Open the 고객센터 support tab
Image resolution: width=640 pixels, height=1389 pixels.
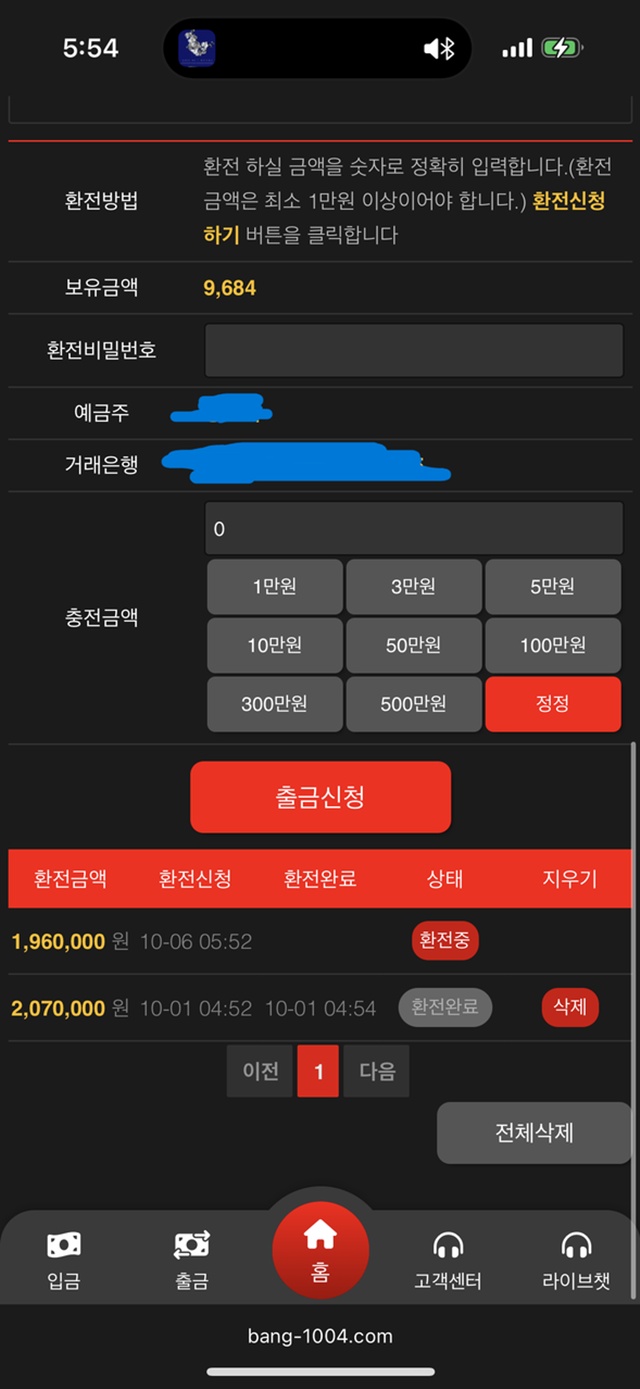447,1260
